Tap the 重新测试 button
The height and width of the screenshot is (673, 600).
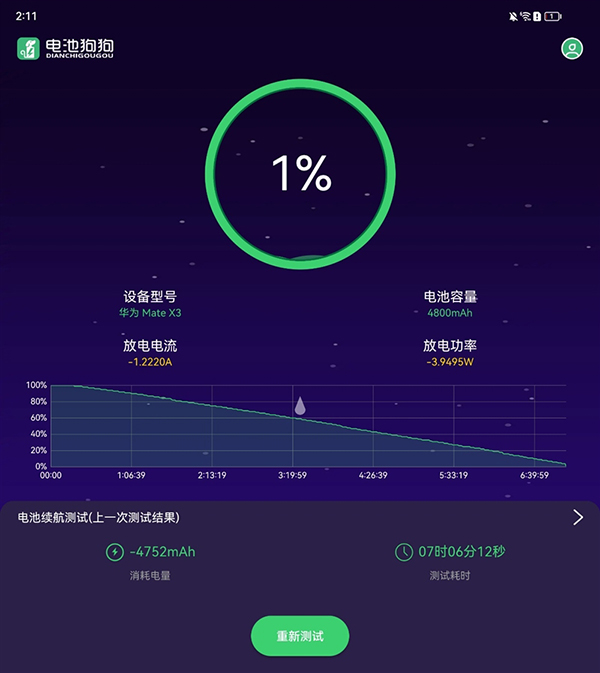(299, 636)
